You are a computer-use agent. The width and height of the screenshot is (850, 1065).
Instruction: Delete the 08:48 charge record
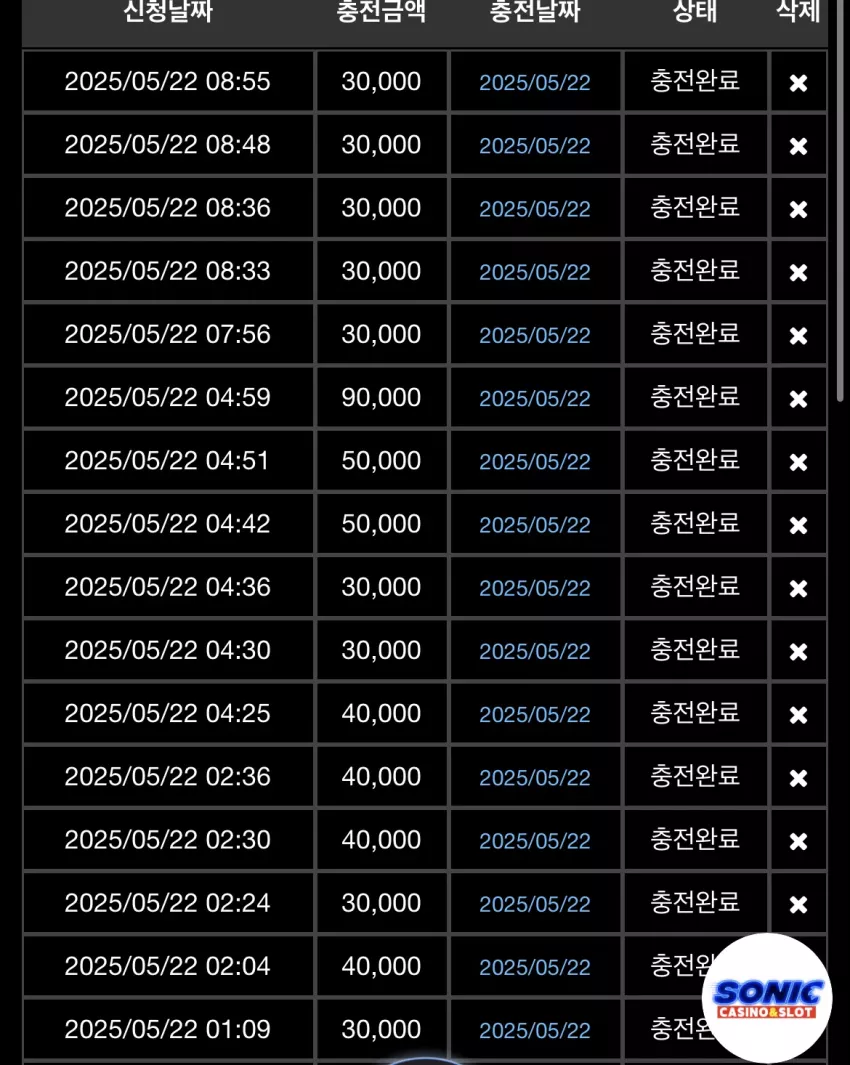click(798, 146)
